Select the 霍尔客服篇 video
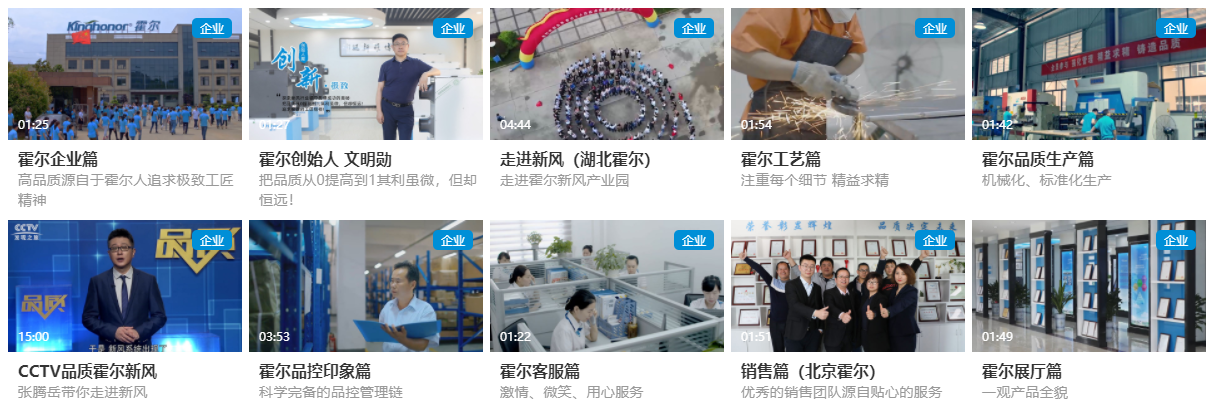 tap(607, 287)
